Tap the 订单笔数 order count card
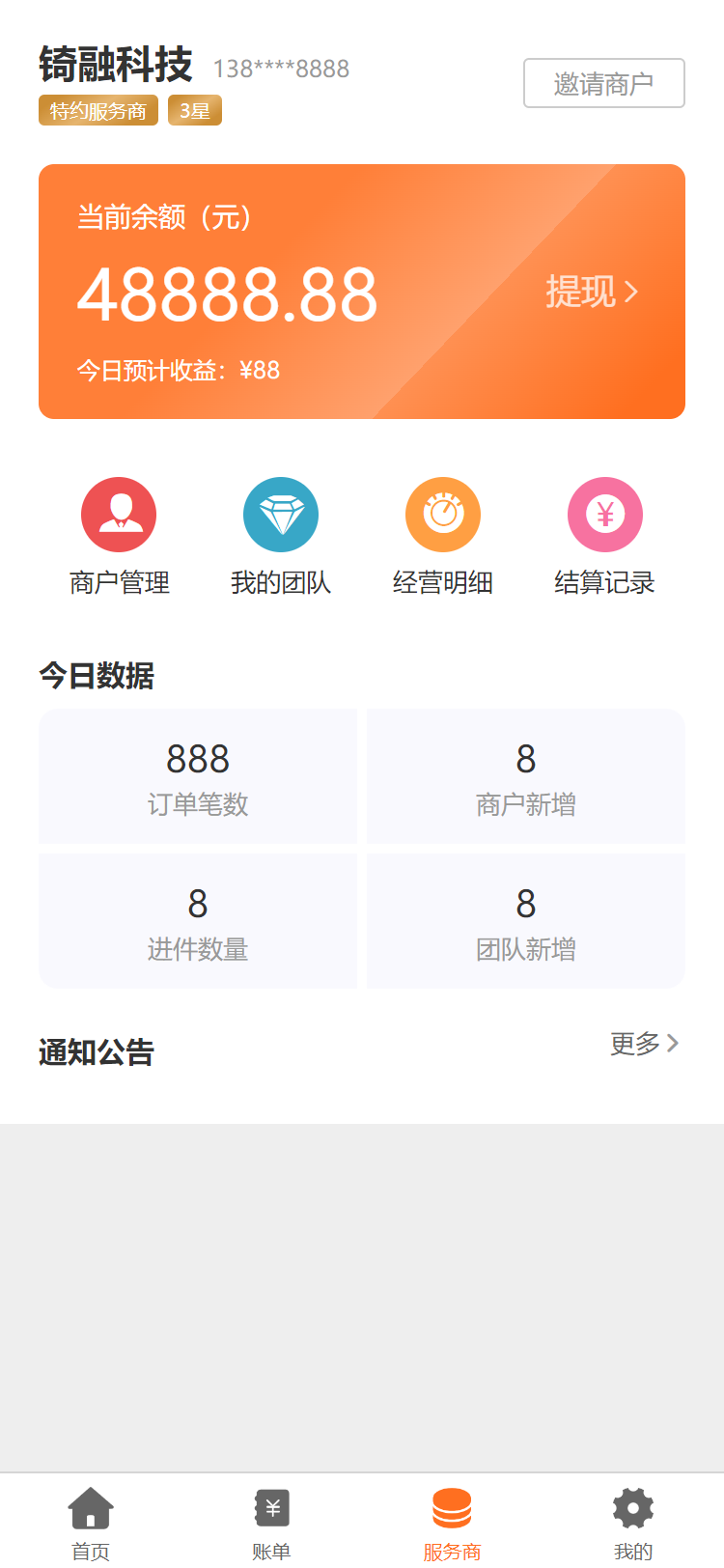This screenshot has height=1568, width=724. (x=198, y=775)
